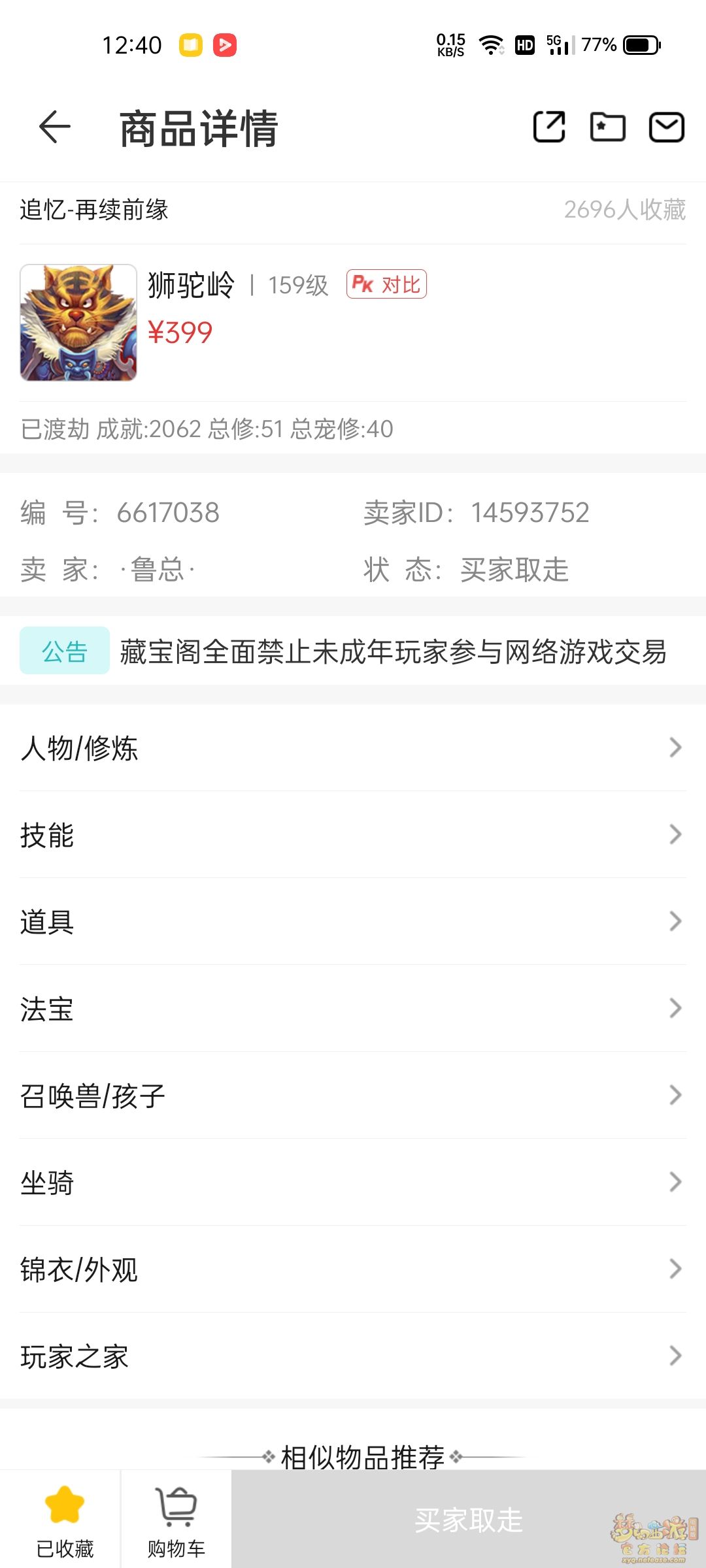Tap the PK 对比 compare button

click(386, 284)
